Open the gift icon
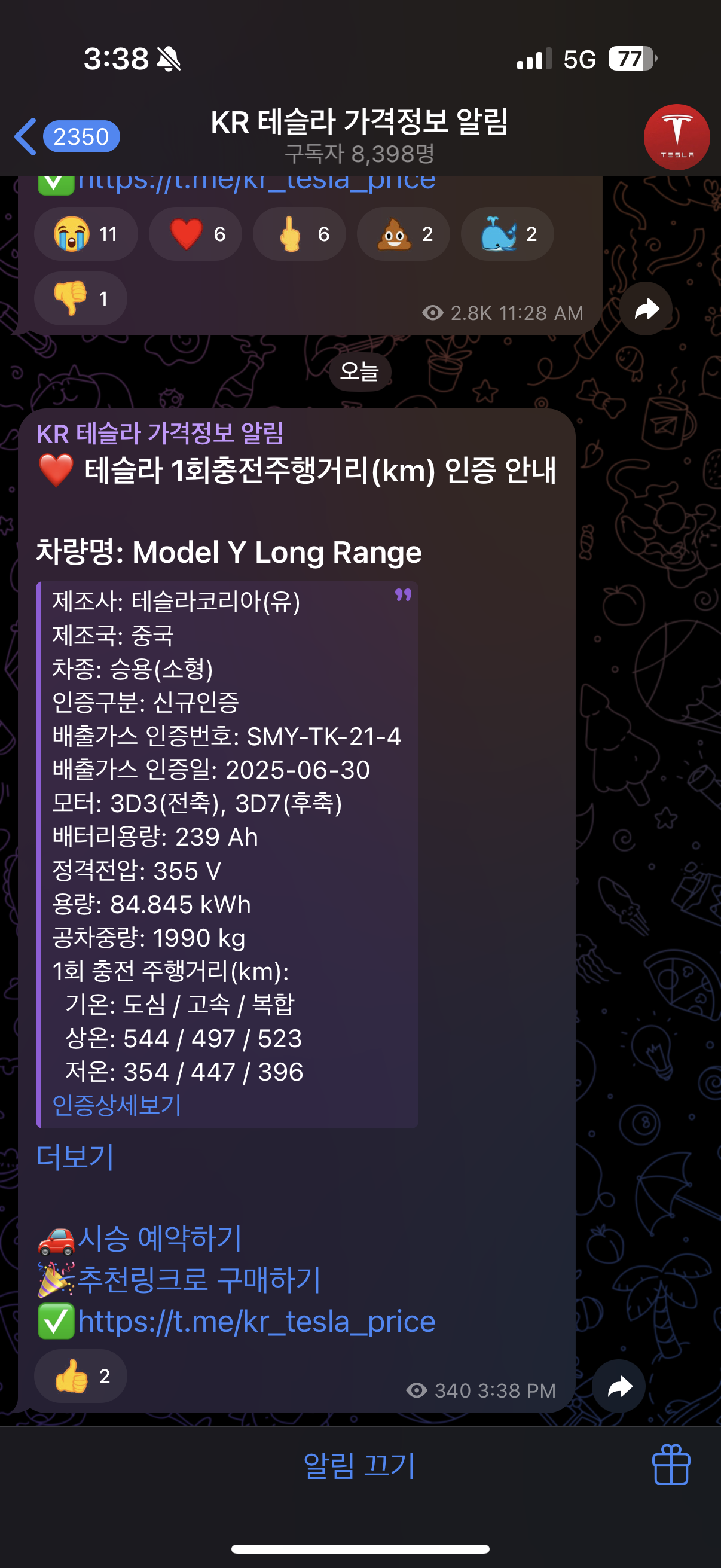 tap(671, 1465)
